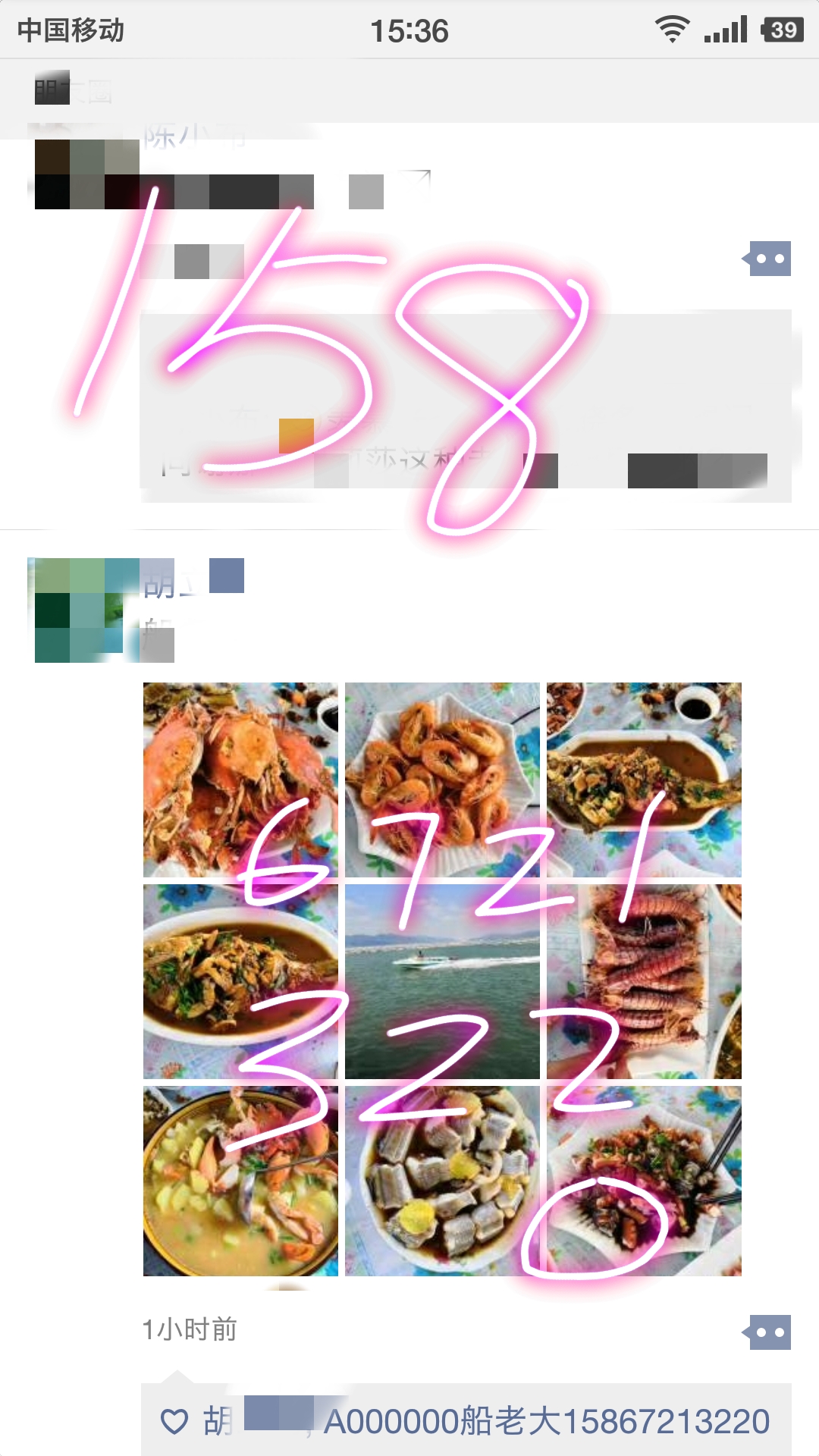819x1456 pixels.
Task: Open the speedboat on sea photo
Action: (442, 981)
